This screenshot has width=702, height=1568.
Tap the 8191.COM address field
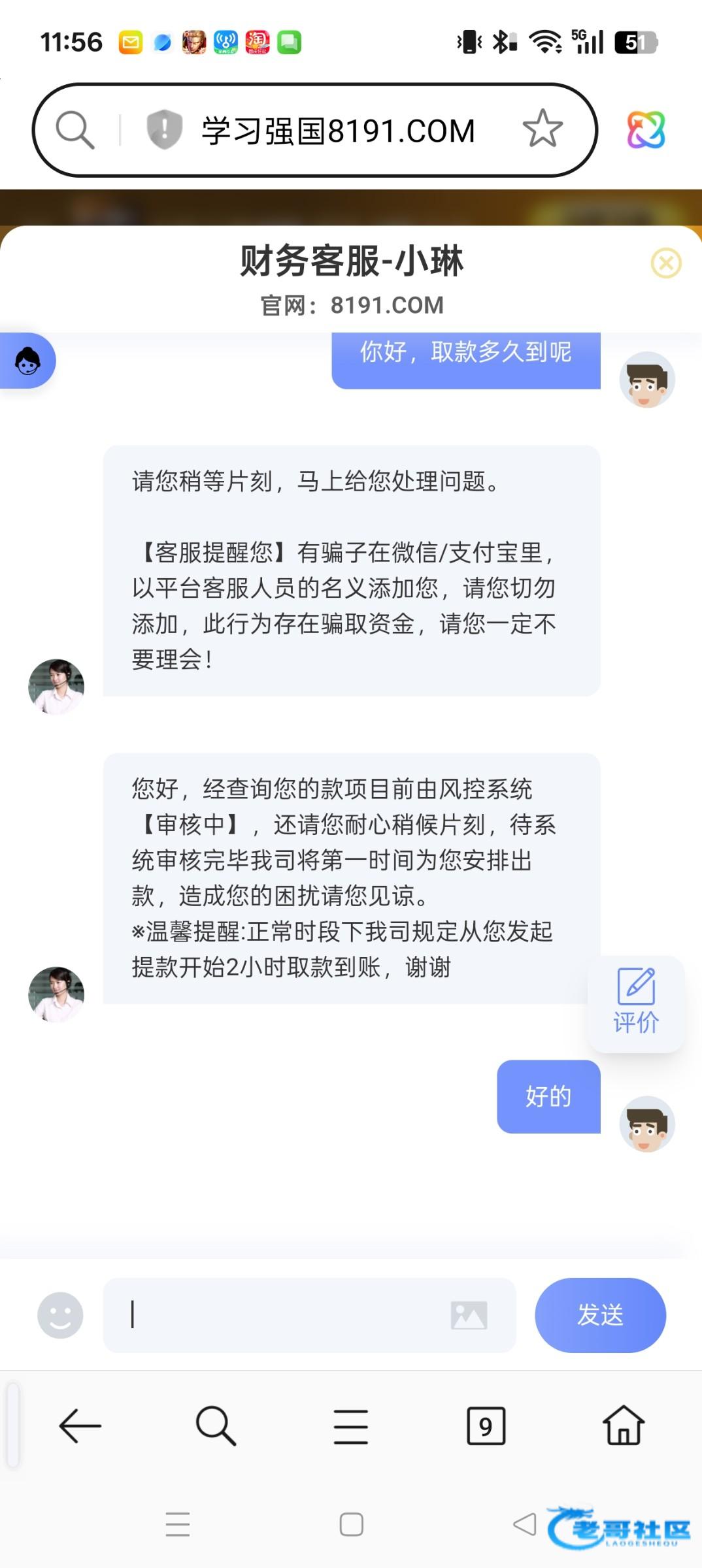pos(338,131)
